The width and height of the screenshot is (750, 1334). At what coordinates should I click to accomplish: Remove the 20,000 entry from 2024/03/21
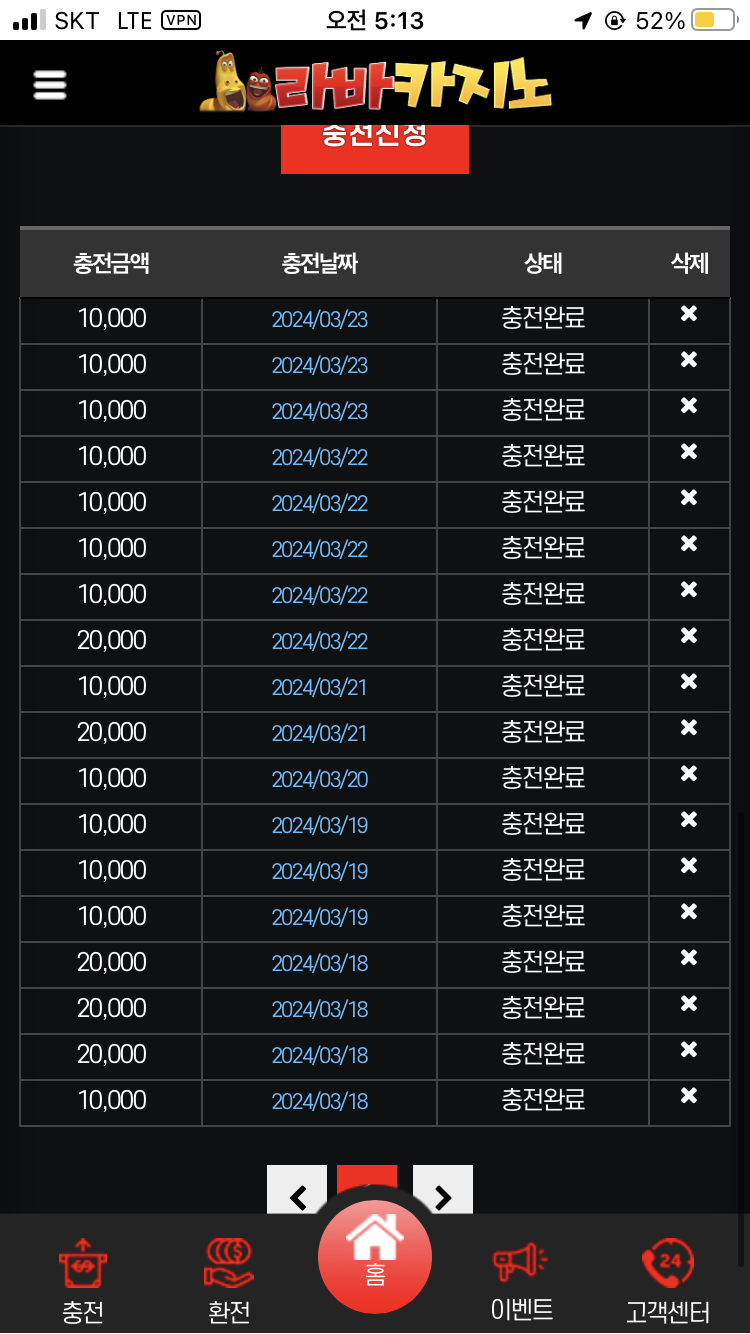[688, 728]
